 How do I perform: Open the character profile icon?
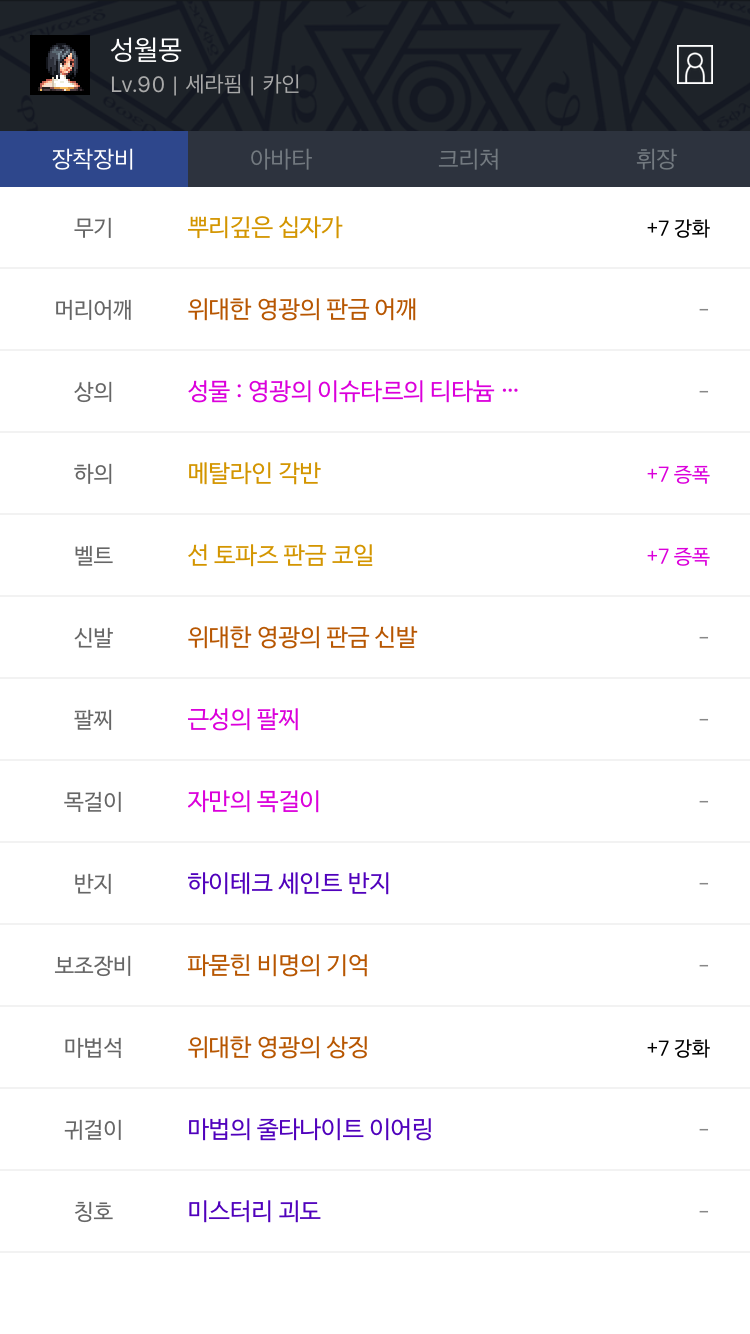(695, 64)
